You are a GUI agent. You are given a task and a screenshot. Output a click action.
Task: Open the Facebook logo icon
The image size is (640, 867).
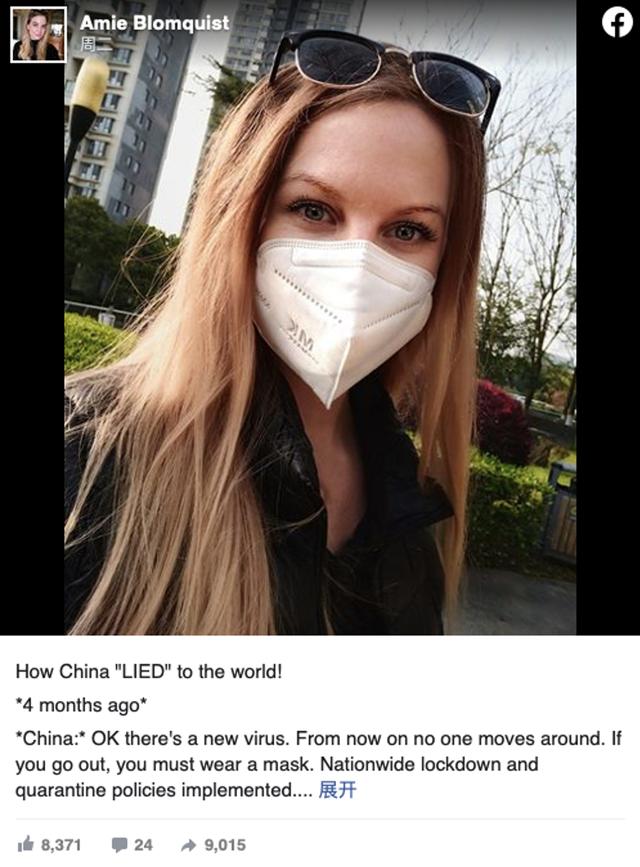617,23
